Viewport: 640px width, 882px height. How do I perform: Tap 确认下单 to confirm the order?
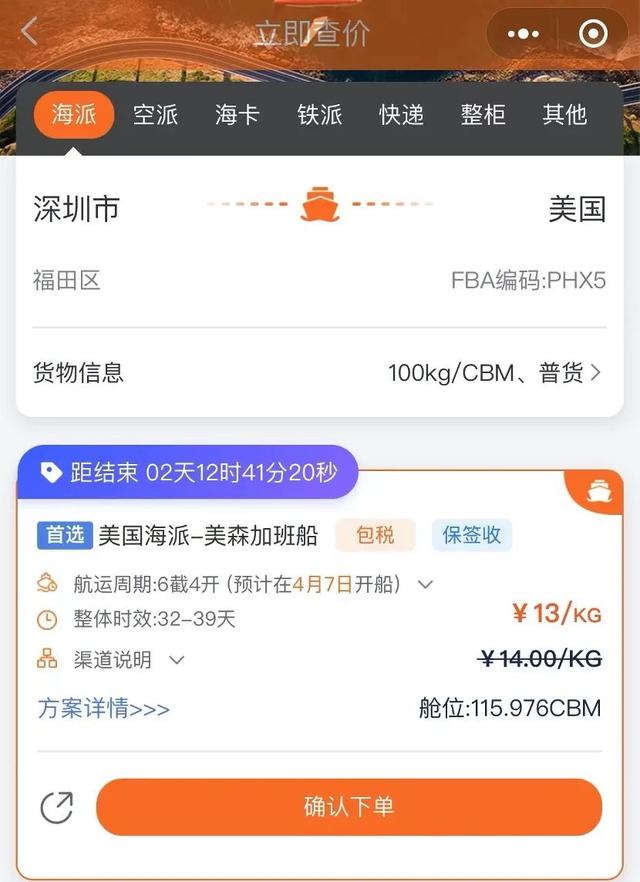(349, 807)
